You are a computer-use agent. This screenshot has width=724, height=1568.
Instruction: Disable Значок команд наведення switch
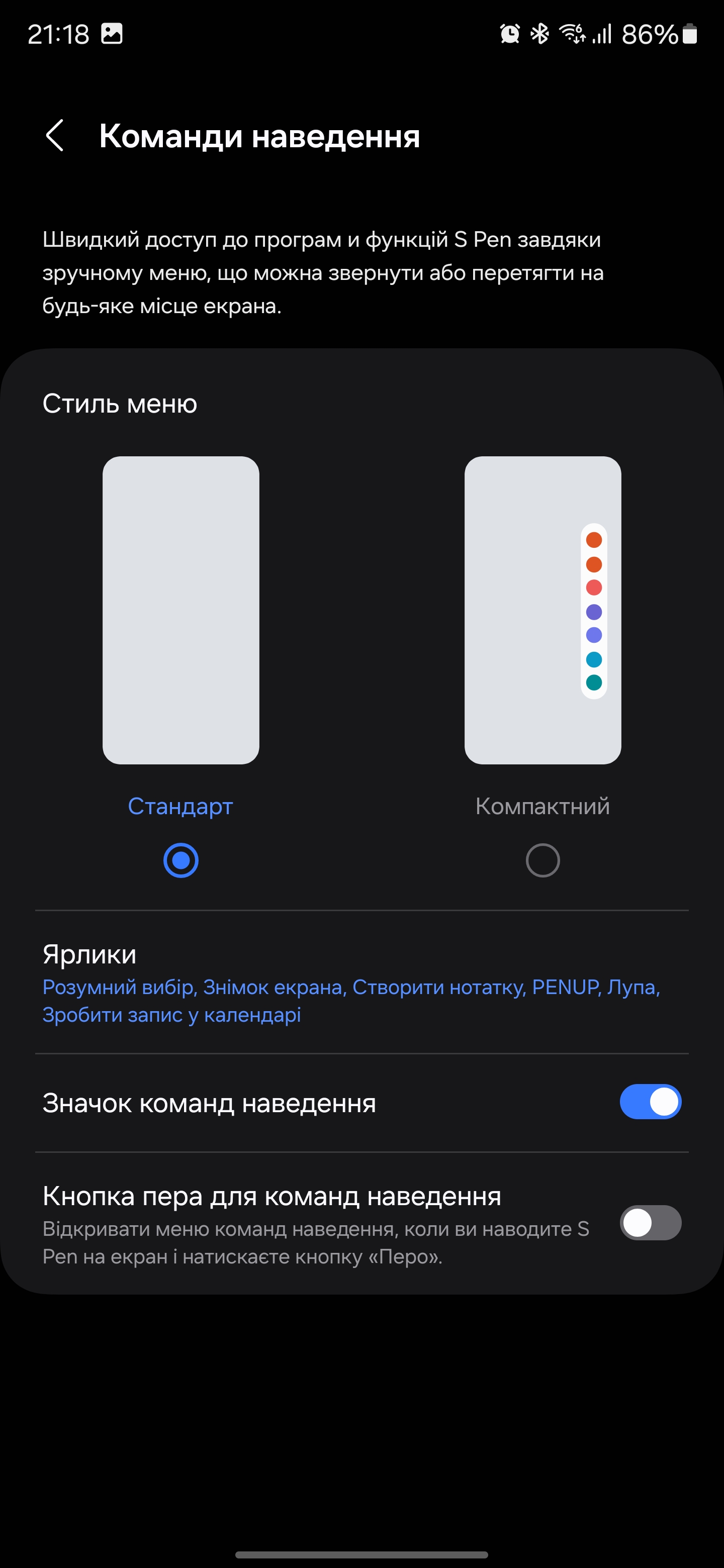(650, 1102)
